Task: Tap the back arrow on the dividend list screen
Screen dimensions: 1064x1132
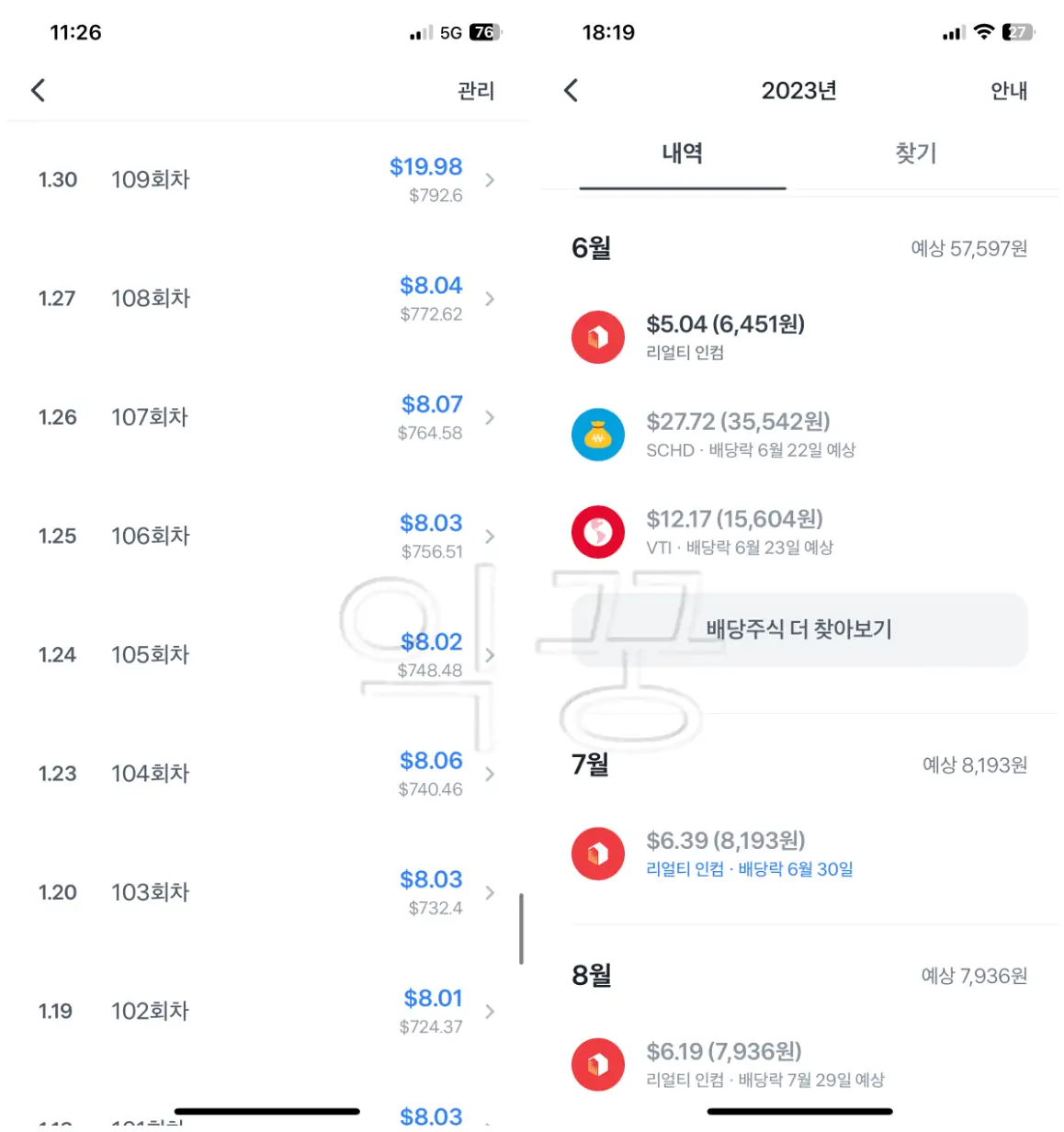Action: (x=38, y=90)
